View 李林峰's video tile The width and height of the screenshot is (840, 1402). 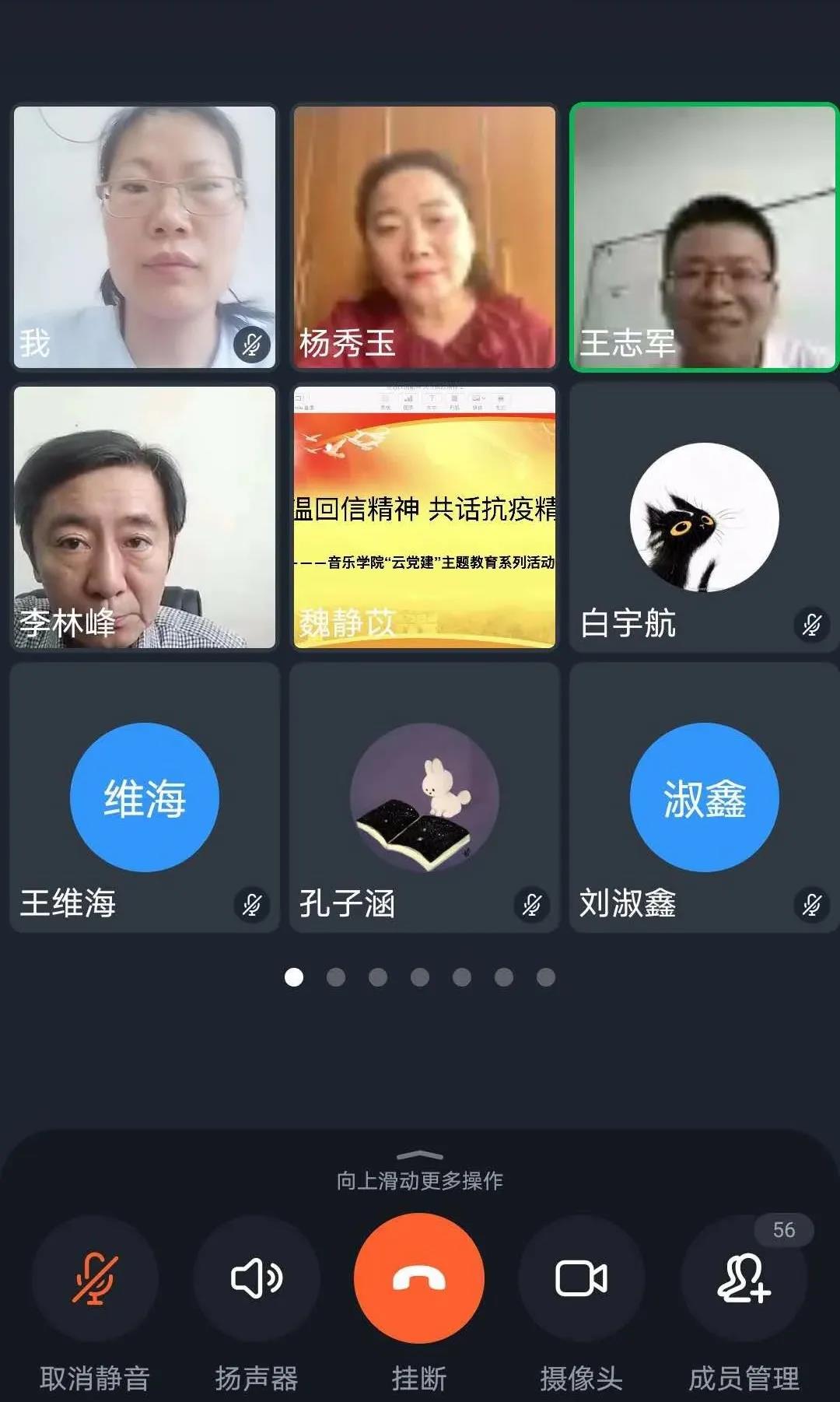[x=145, y=517]
